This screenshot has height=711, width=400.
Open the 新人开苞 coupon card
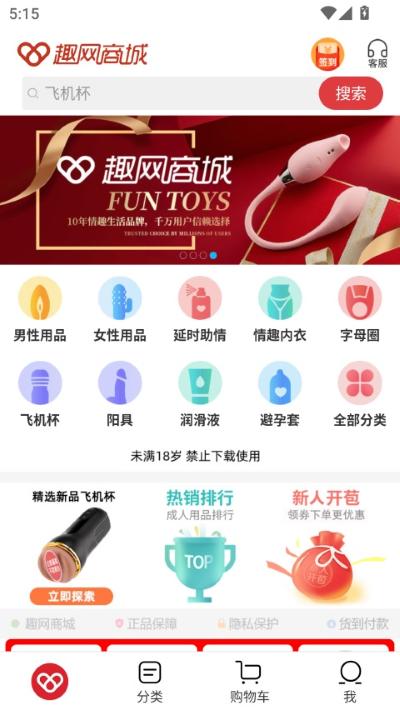[326, 545]
